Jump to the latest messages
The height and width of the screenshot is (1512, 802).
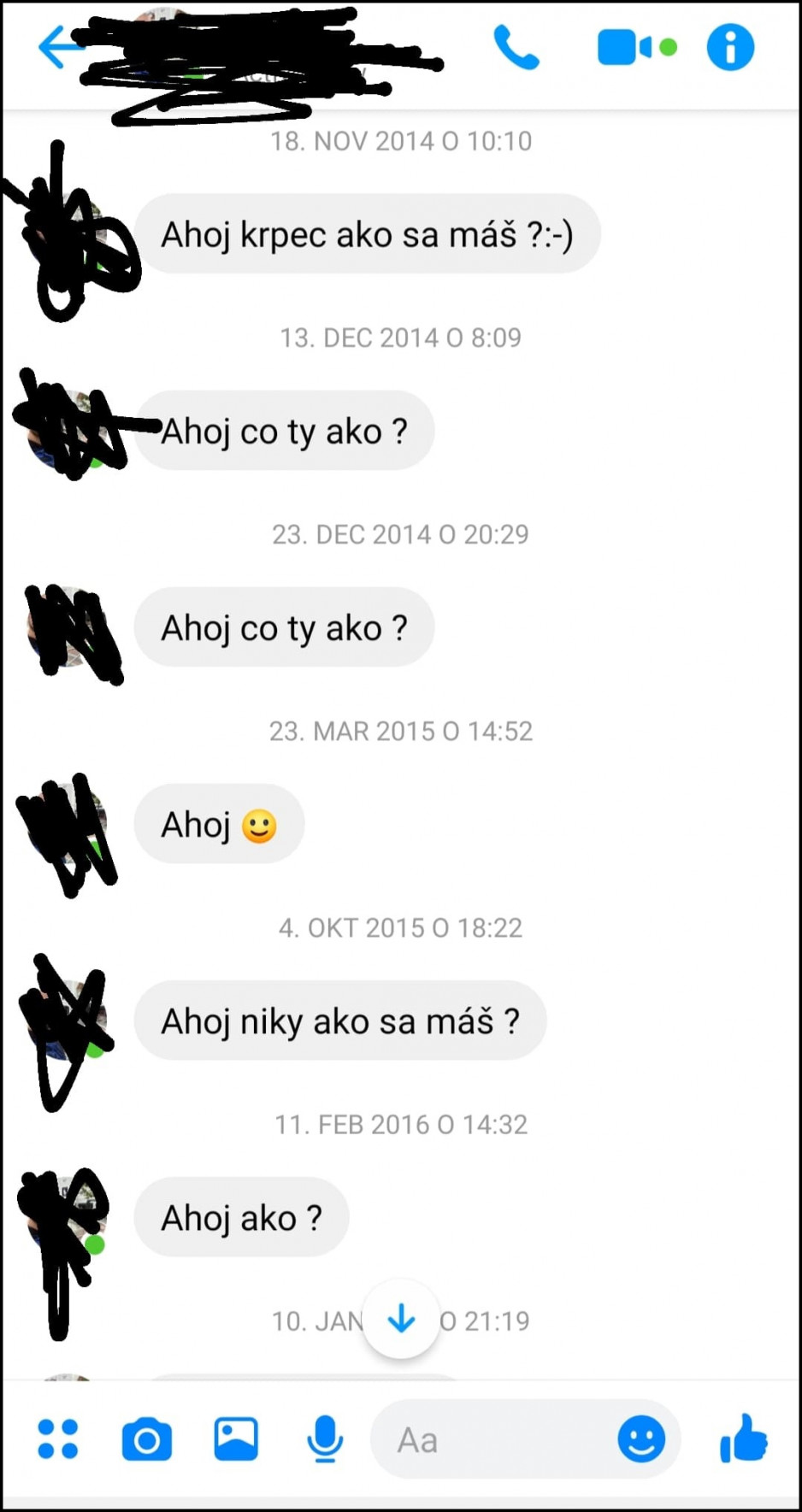401,1319
